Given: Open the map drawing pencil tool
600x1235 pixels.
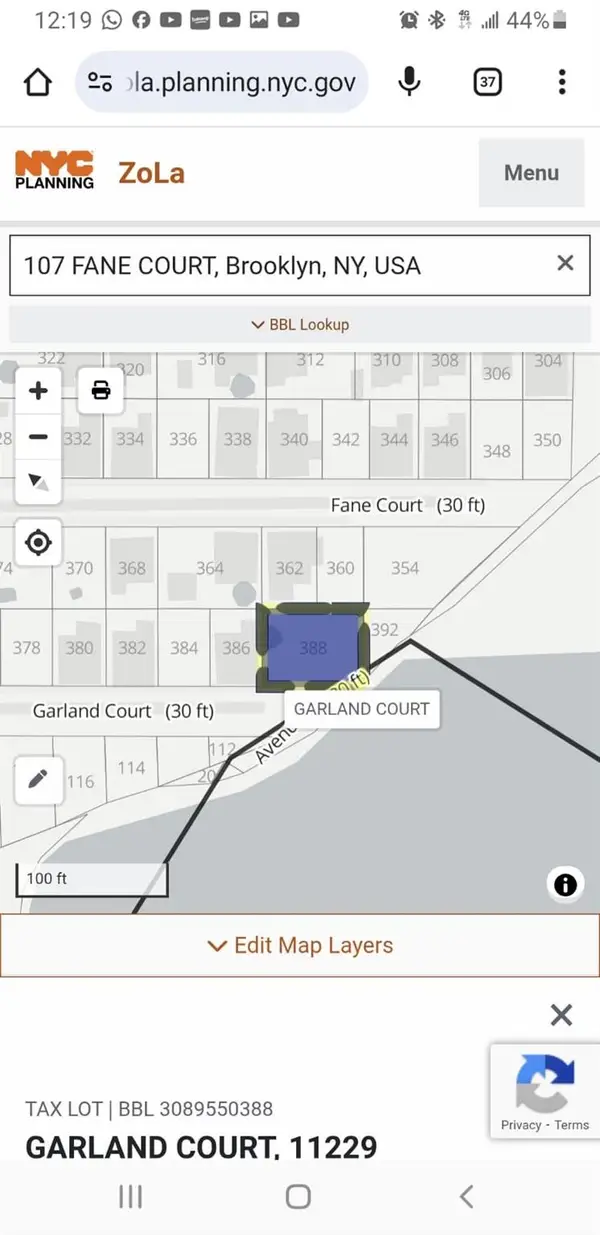Looking at the screenshot, I should coord(39,779).
